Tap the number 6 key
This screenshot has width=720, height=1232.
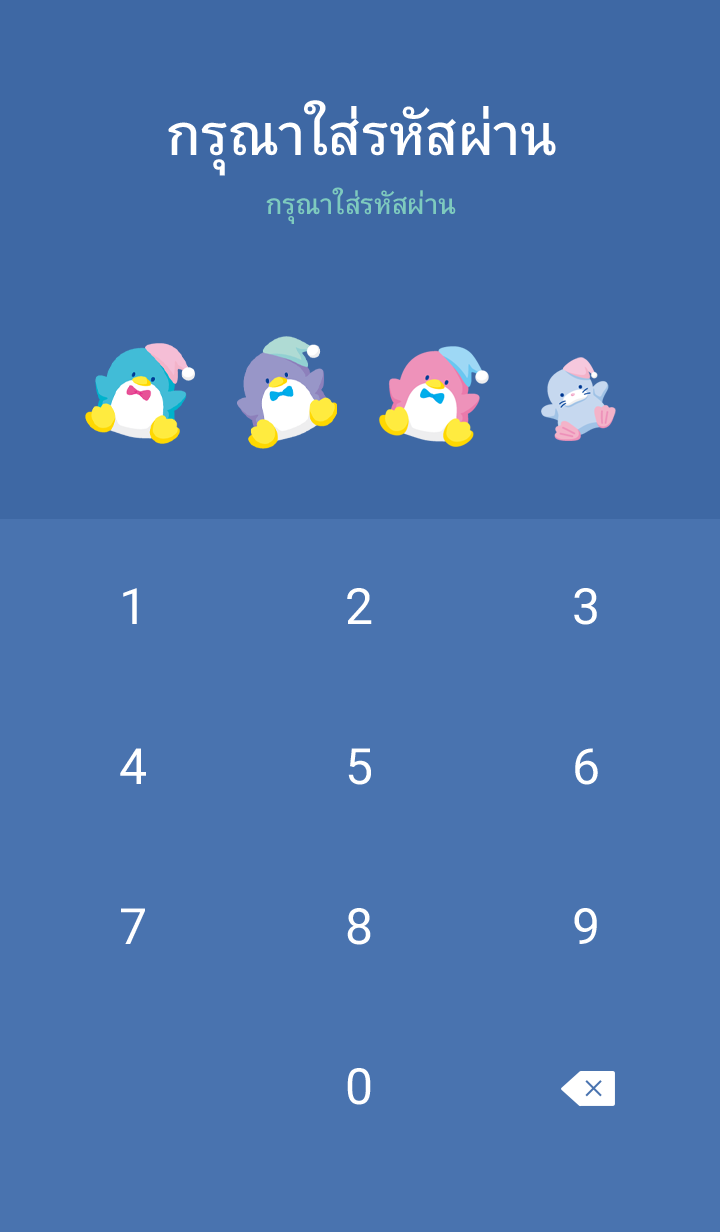point(585,767)
